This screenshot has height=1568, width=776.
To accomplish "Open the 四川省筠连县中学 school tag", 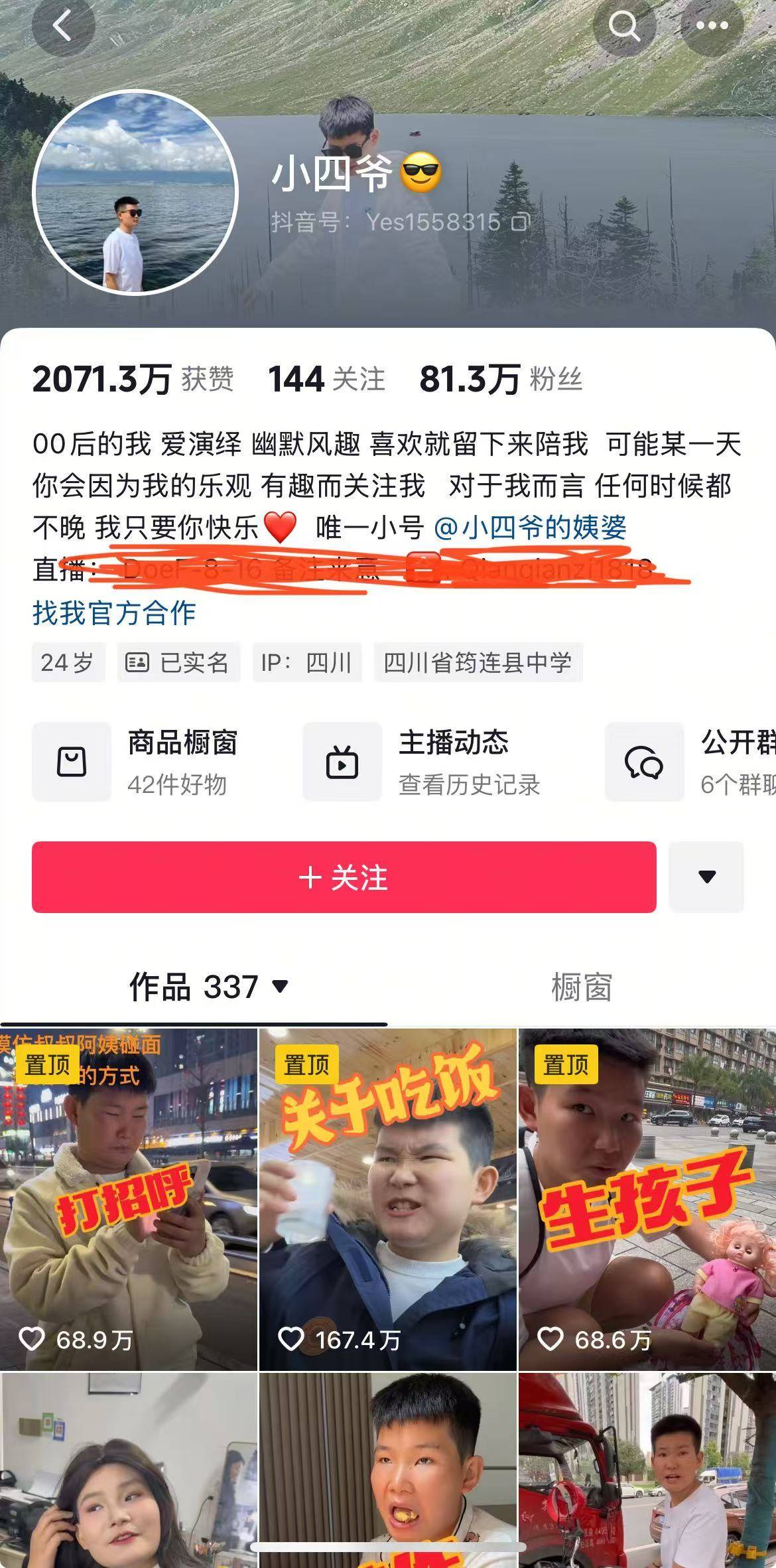I will pos(478,662).
